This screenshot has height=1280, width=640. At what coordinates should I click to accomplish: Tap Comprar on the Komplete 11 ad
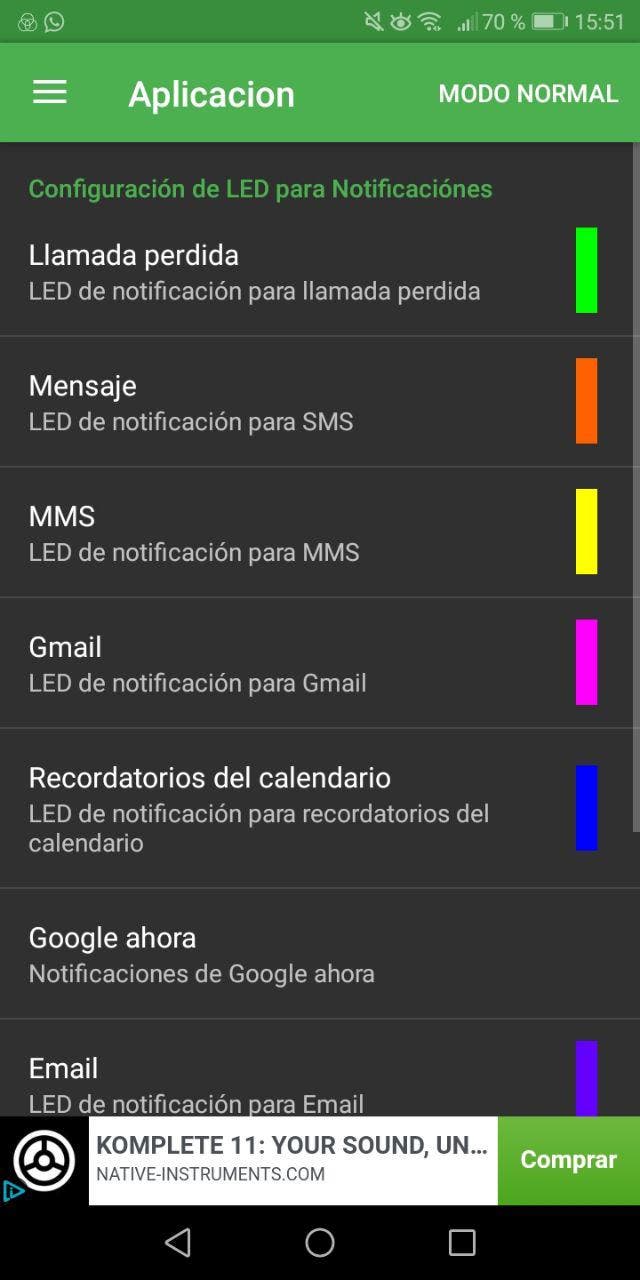click(568, 1160)
